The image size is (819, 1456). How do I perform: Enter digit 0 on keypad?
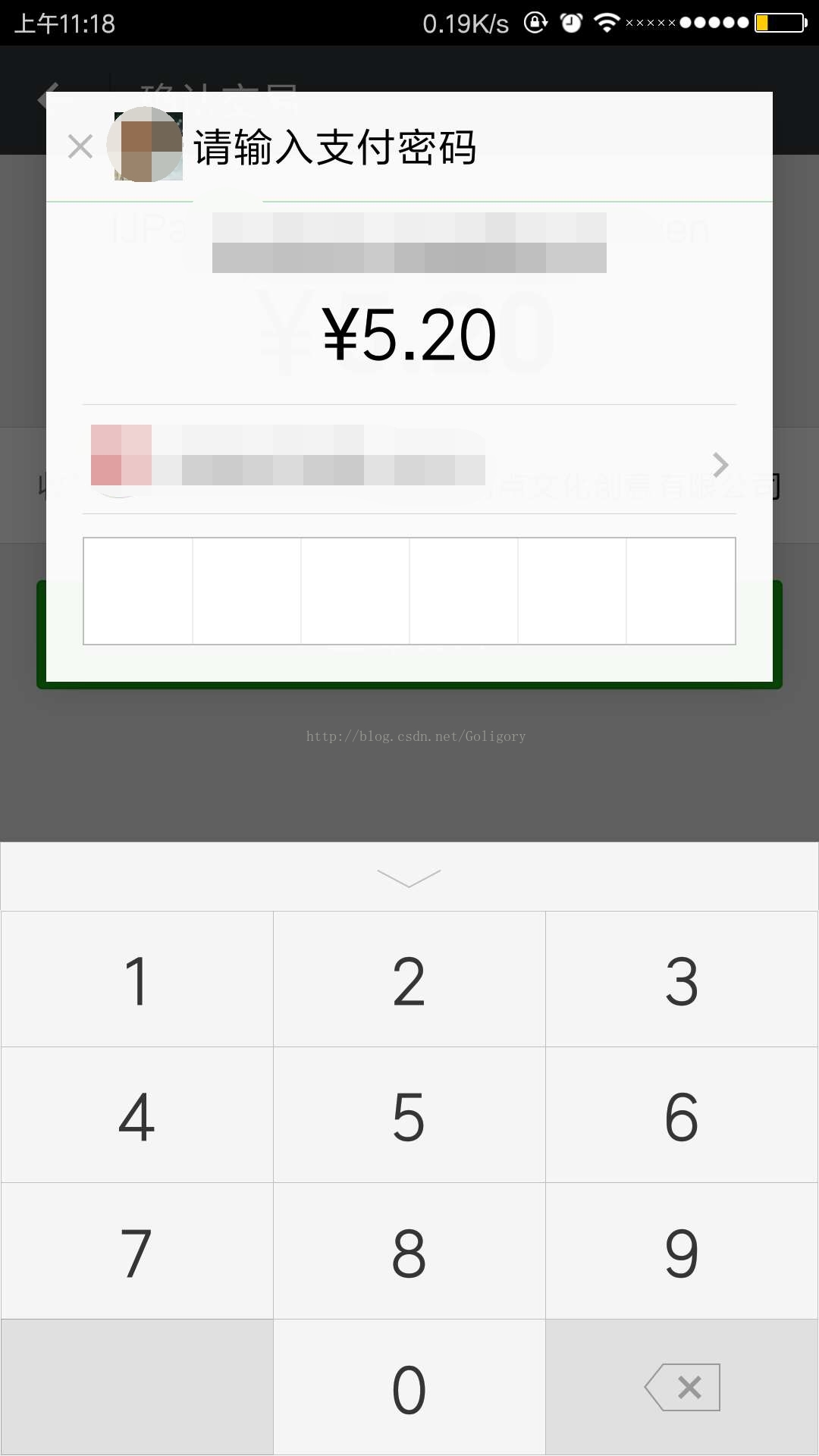[409, 1388]
